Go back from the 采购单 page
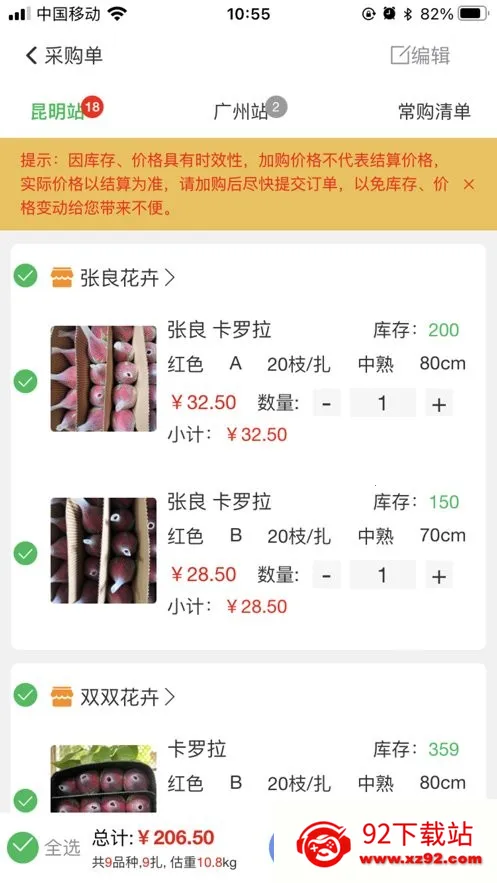 tap(32, 55)
